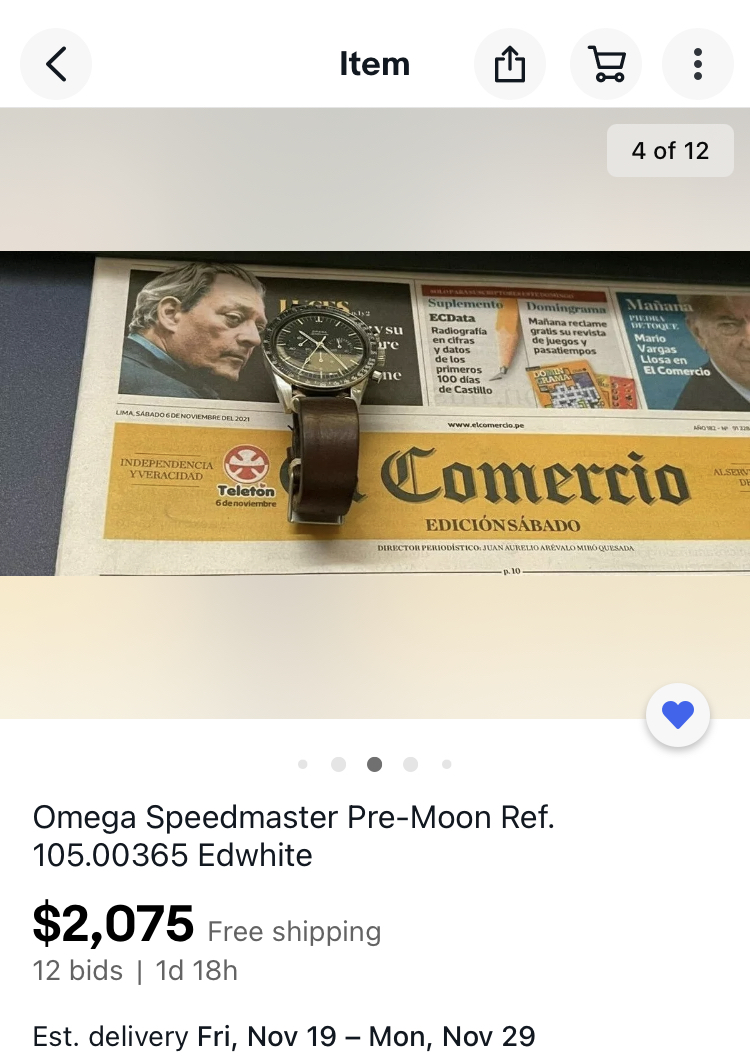Unfavorite the item with the blue heart
Screen dimensions: 750x1064
(678, 714)
